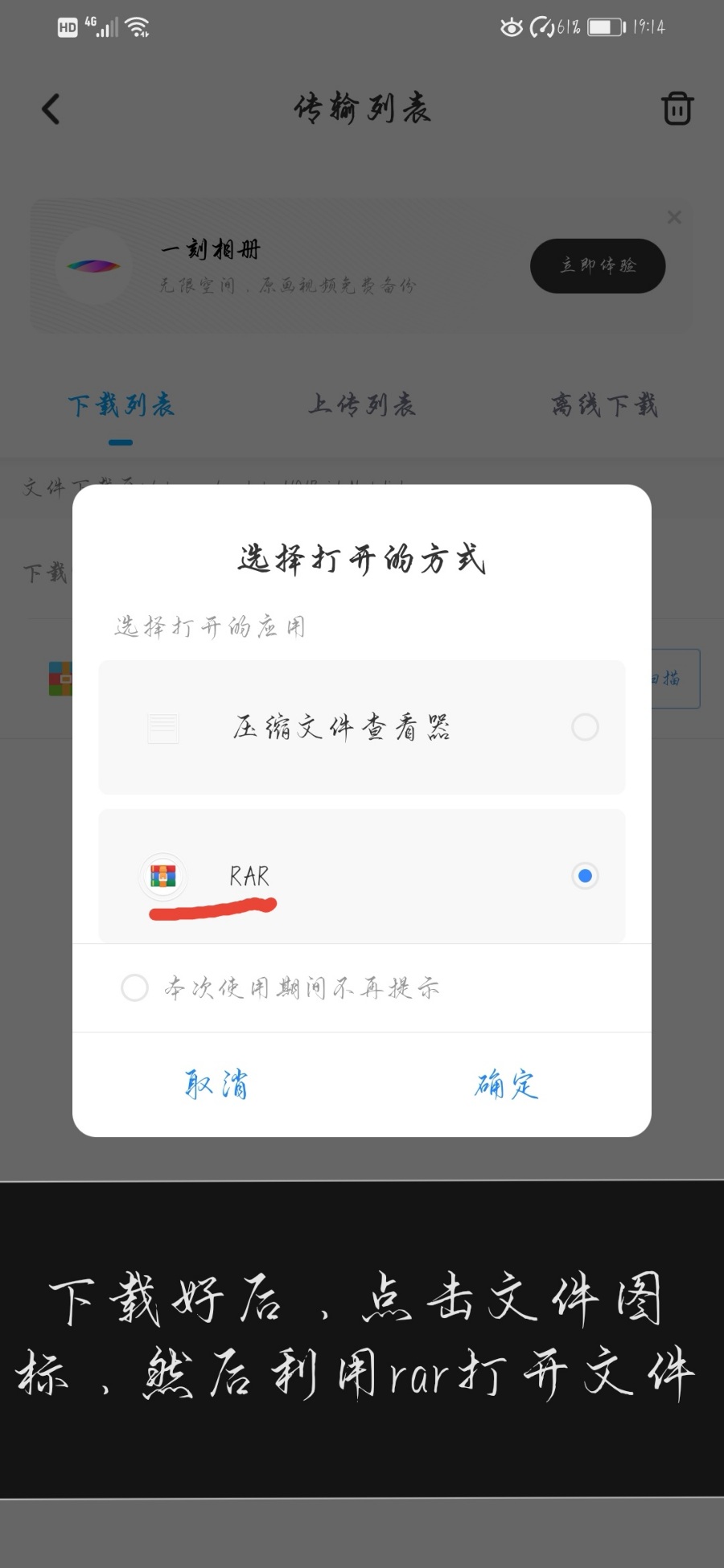Select the 压缩文件查看器 radio button

585,727
